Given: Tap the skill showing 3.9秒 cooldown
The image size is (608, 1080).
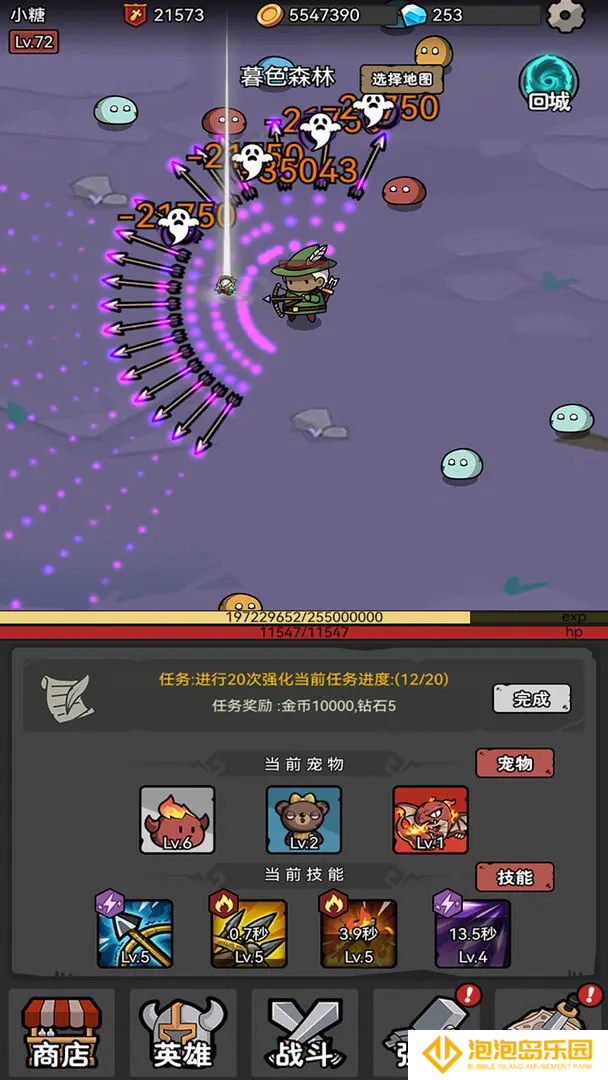Looking at the screenshot, I should point(359,933).
